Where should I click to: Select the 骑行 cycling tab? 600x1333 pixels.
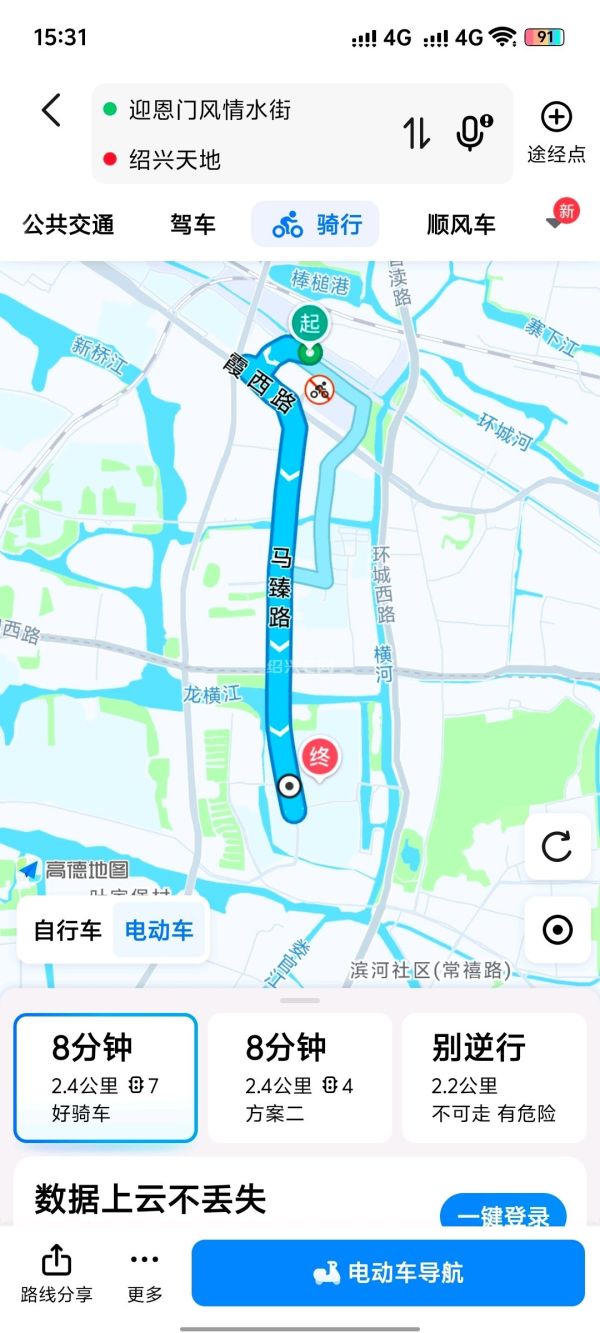(x=316, y=225)
